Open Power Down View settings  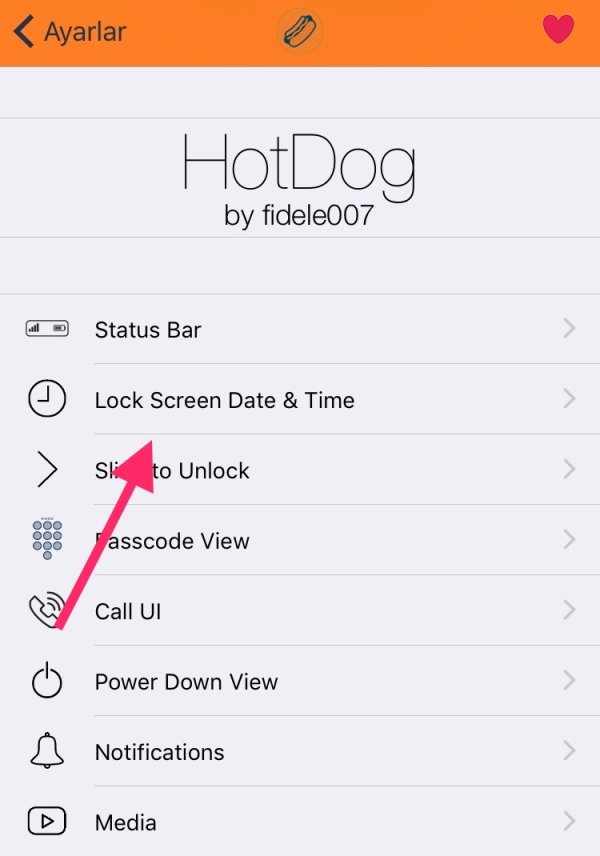[x=300, y=682]
